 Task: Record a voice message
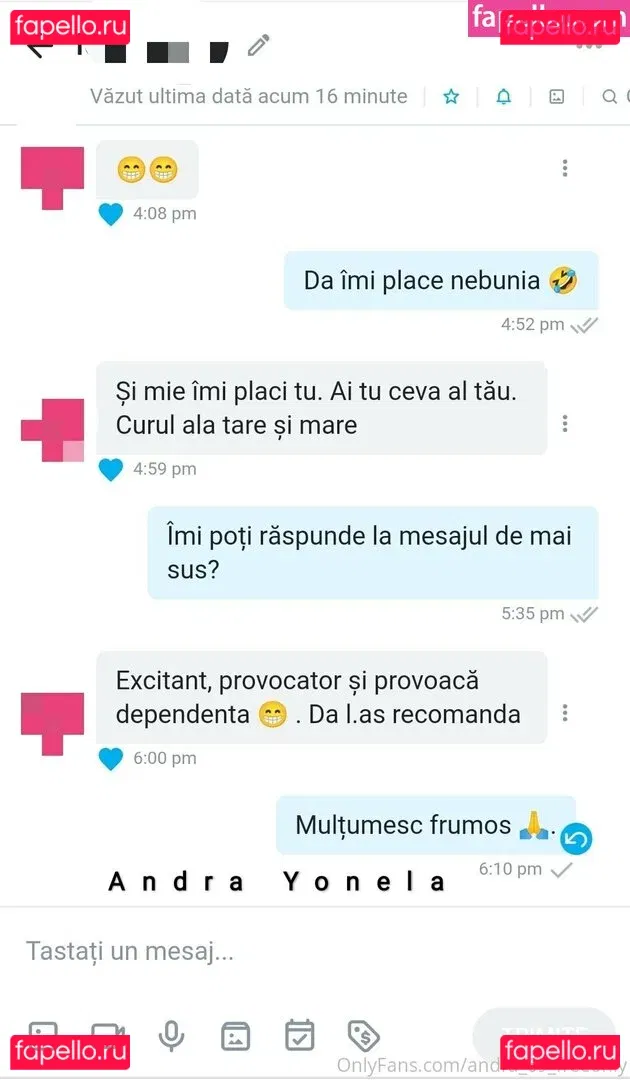point(171,1036)
